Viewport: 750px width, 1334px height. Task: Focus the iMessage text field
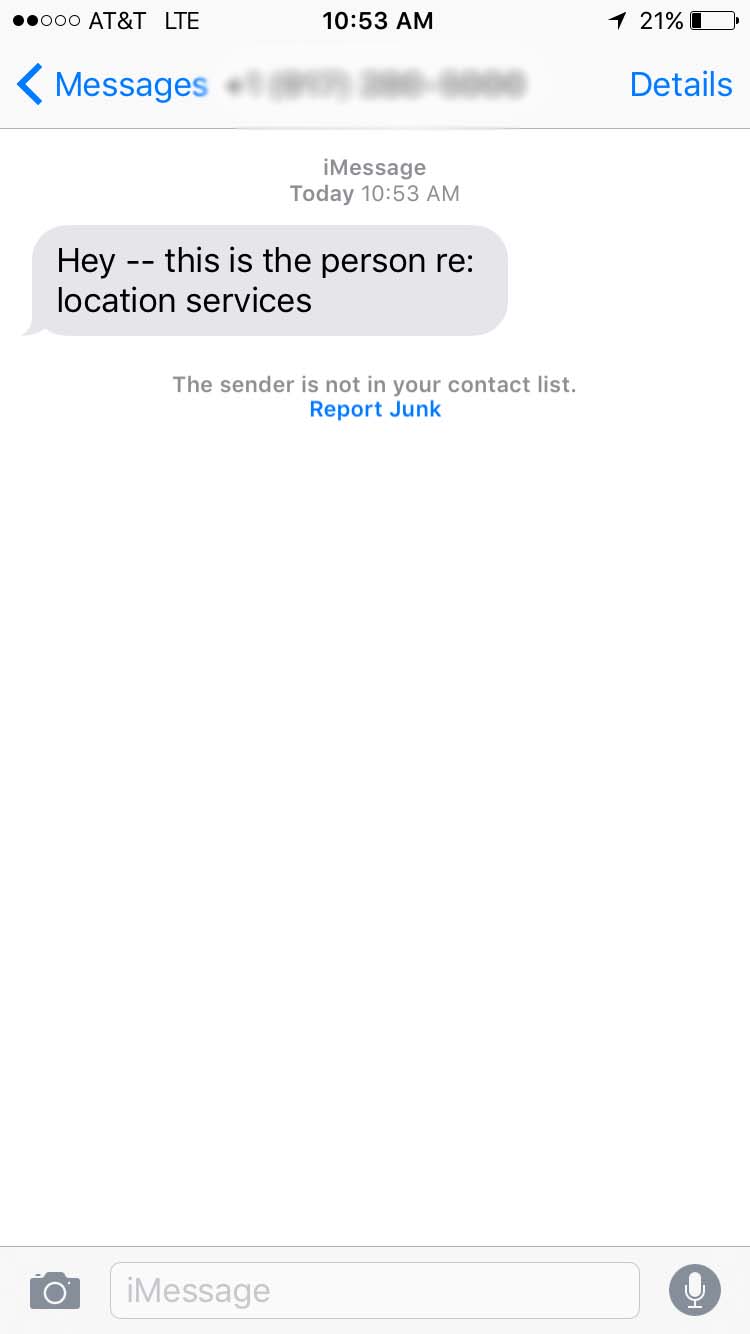point(374,1290)
